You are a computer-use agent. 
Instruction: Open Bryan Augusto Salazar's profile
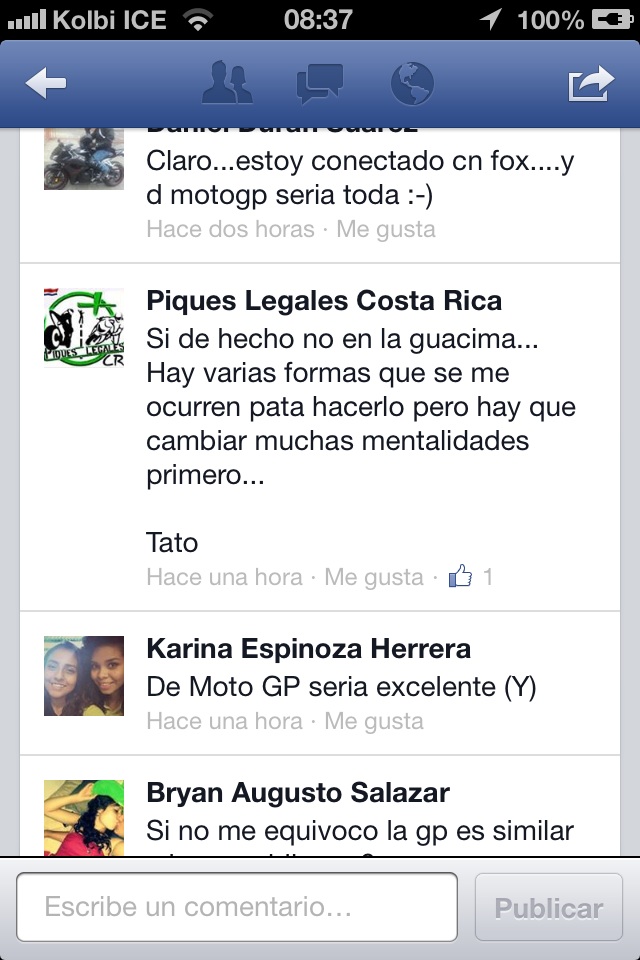(298, 793)
